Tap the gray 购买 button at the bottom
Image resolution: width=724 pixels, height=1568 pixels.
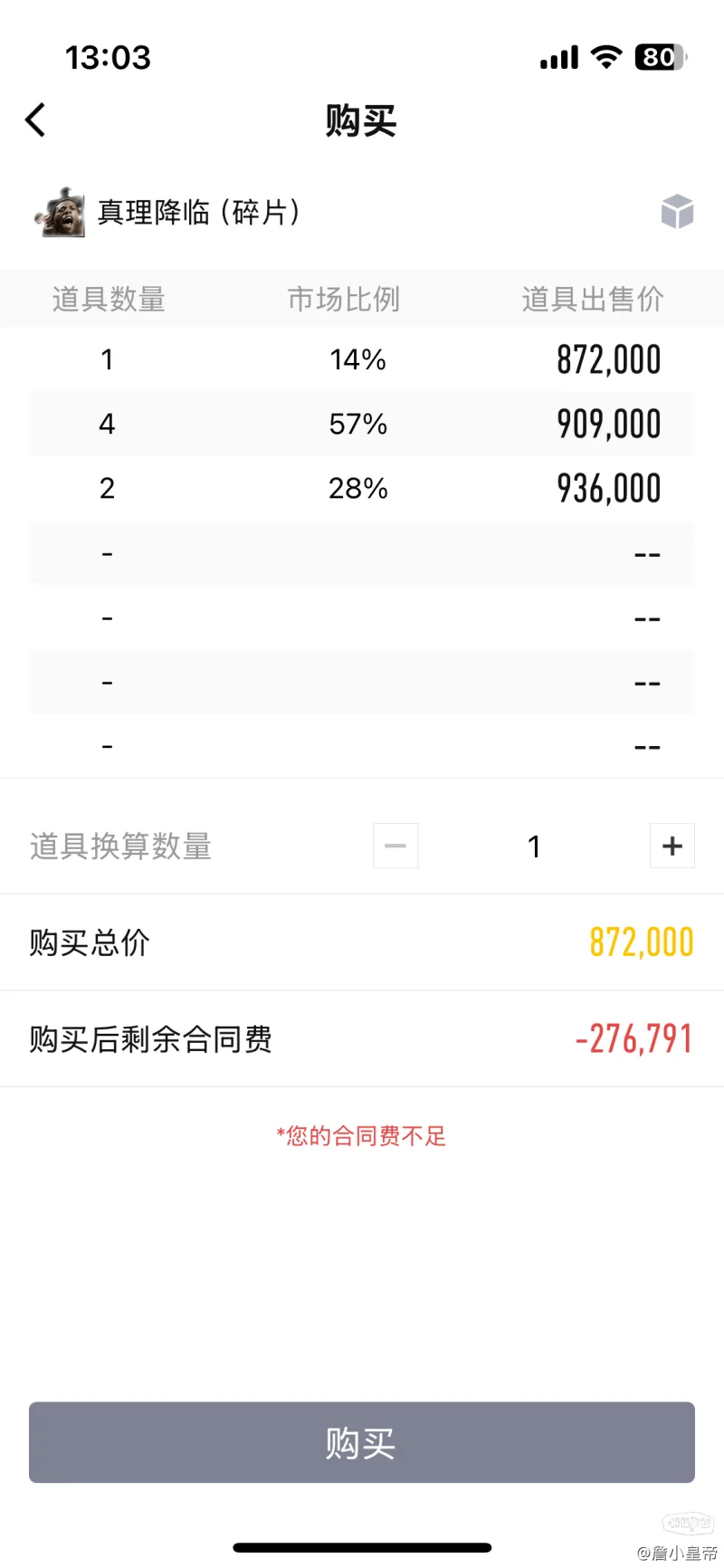pyautogui.click(x=362, y=1442)
